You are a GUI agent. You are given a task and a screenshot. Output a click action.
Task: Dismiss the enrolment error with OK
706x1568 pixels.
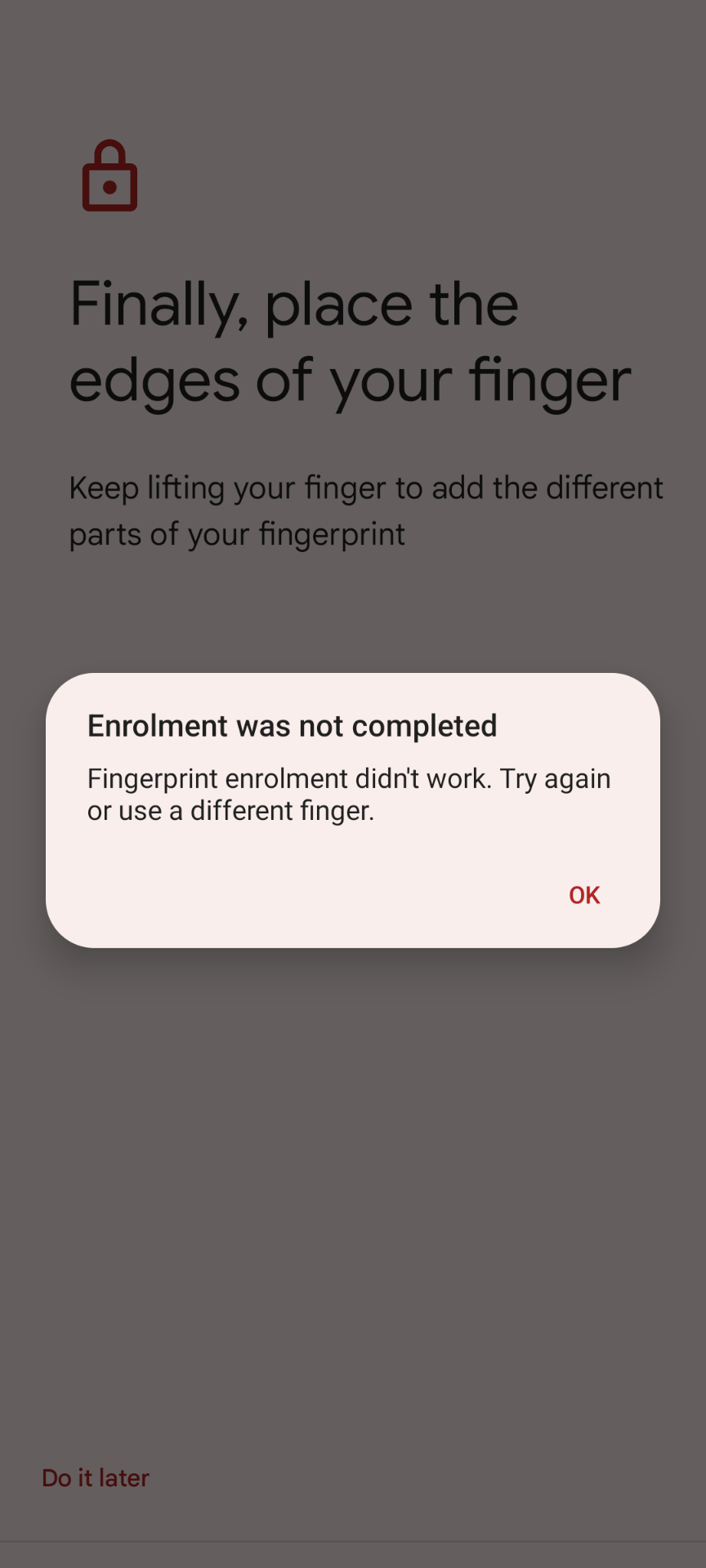pyautogui.click(x=584, y=895)
